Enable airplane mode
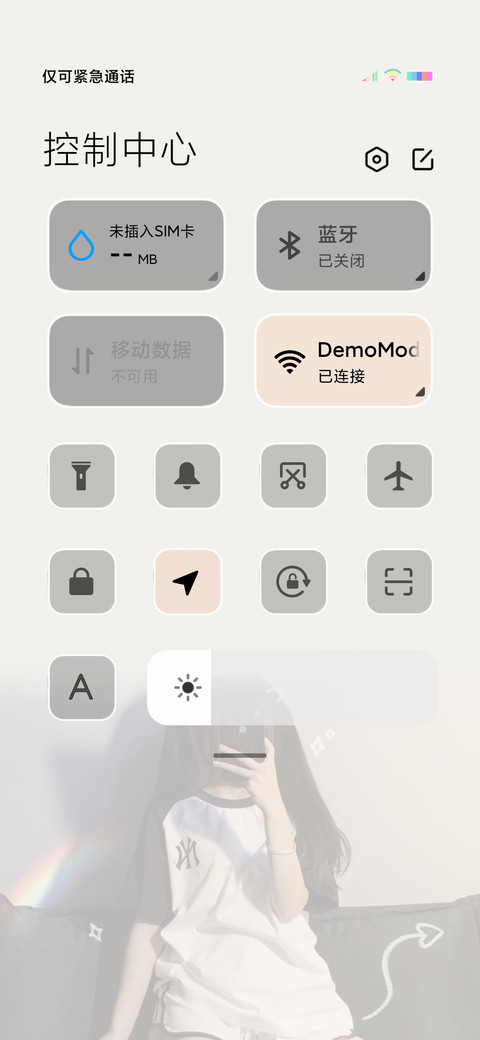The image size is (480, 1040). tap(399, 476)
